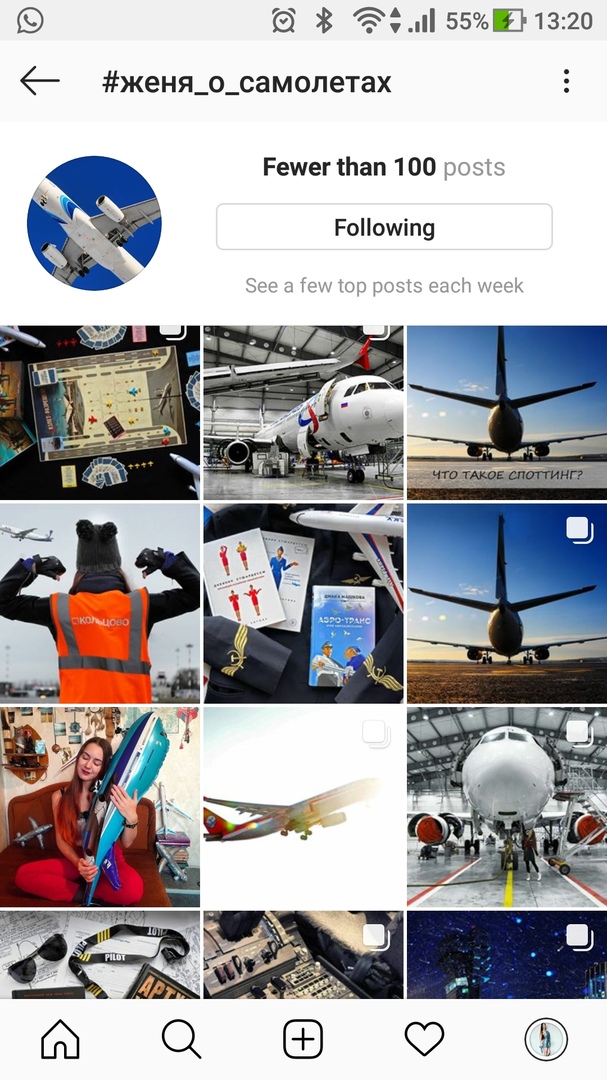Viewport: 607px width, 1080px height.
Task: Open the post showing the Аэро-транс book
Action: (303, 603)
